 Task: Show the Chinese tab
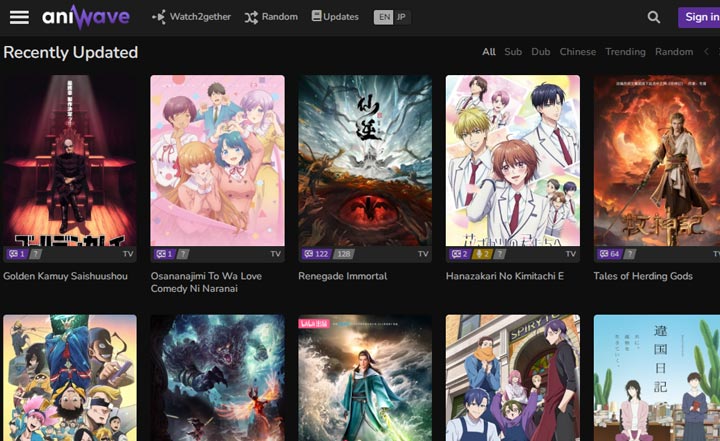[577, 52]
